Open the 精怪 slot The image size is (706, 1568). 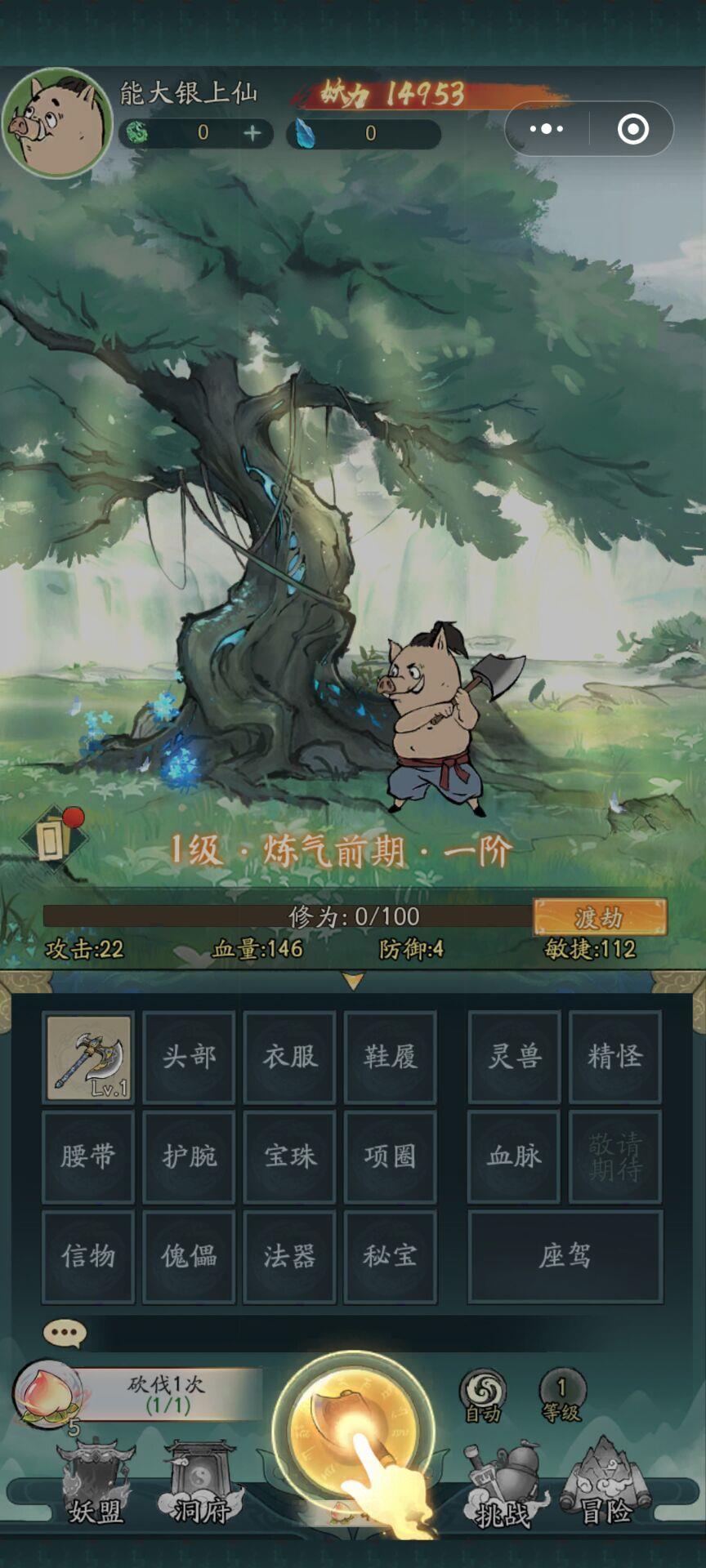614,1057
